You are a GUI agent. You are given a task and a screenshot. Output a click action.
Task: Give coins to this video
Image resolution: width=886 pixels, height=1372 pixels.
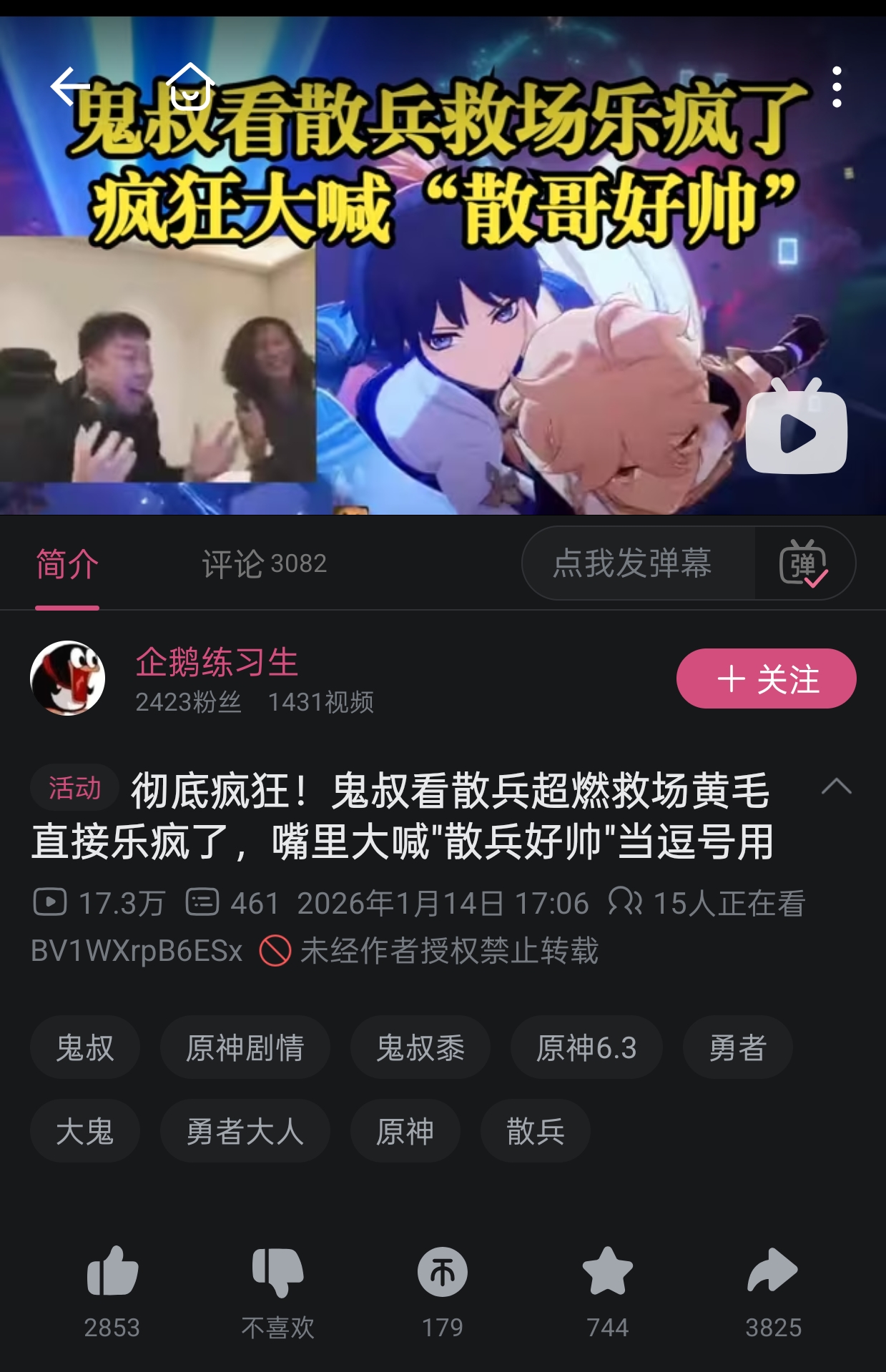tap(443, 1271)
